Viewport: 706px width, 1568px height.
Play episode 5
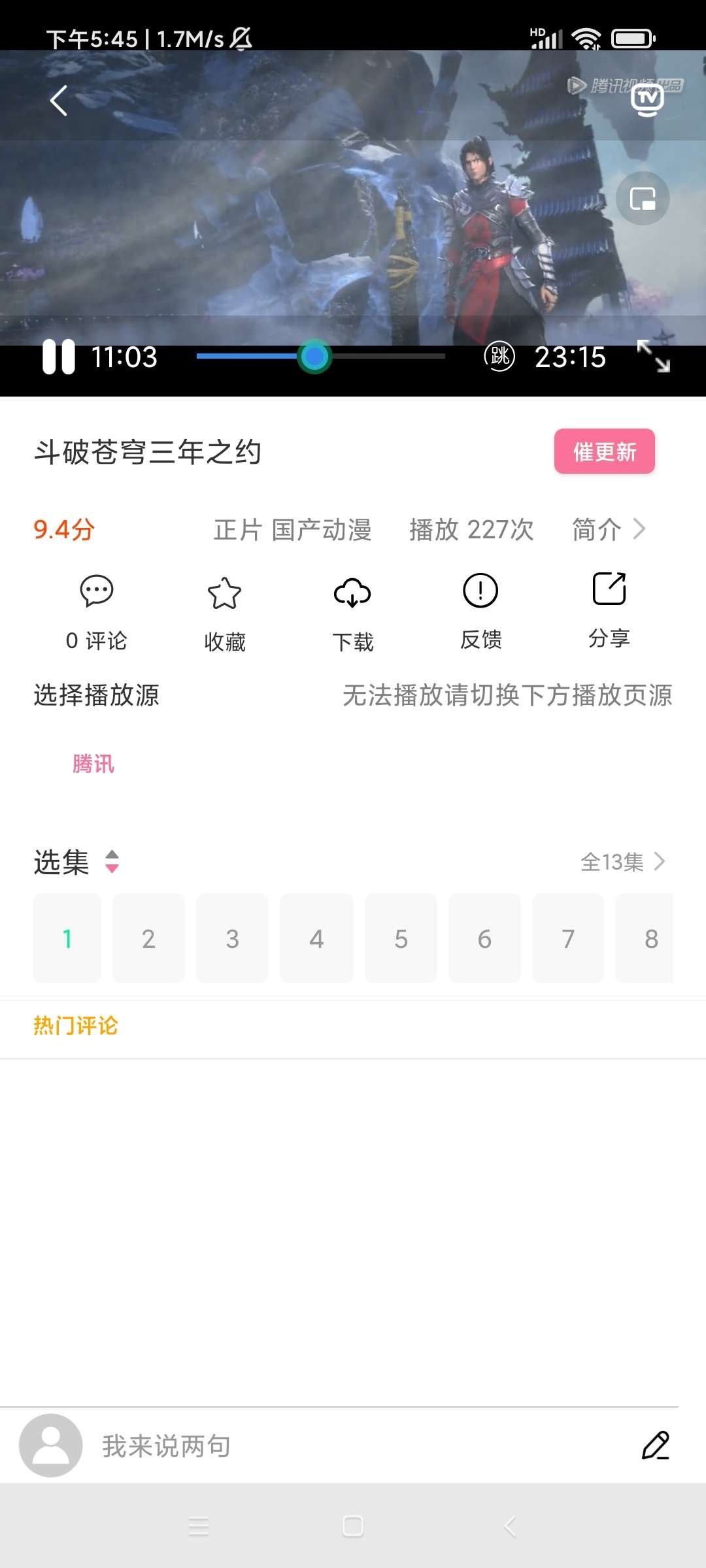401,938
